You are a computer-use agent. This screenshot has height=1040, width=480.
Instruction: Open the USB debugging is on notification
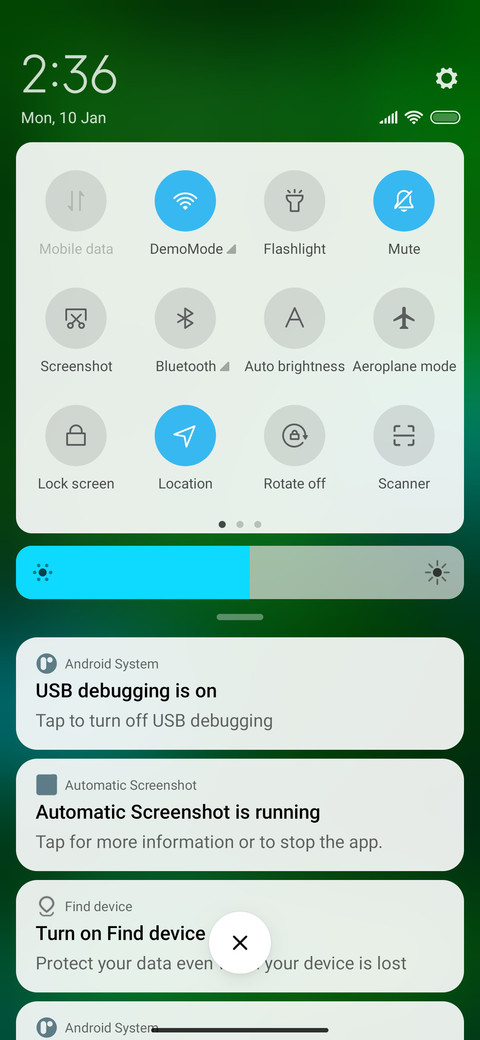click(240, 694)
